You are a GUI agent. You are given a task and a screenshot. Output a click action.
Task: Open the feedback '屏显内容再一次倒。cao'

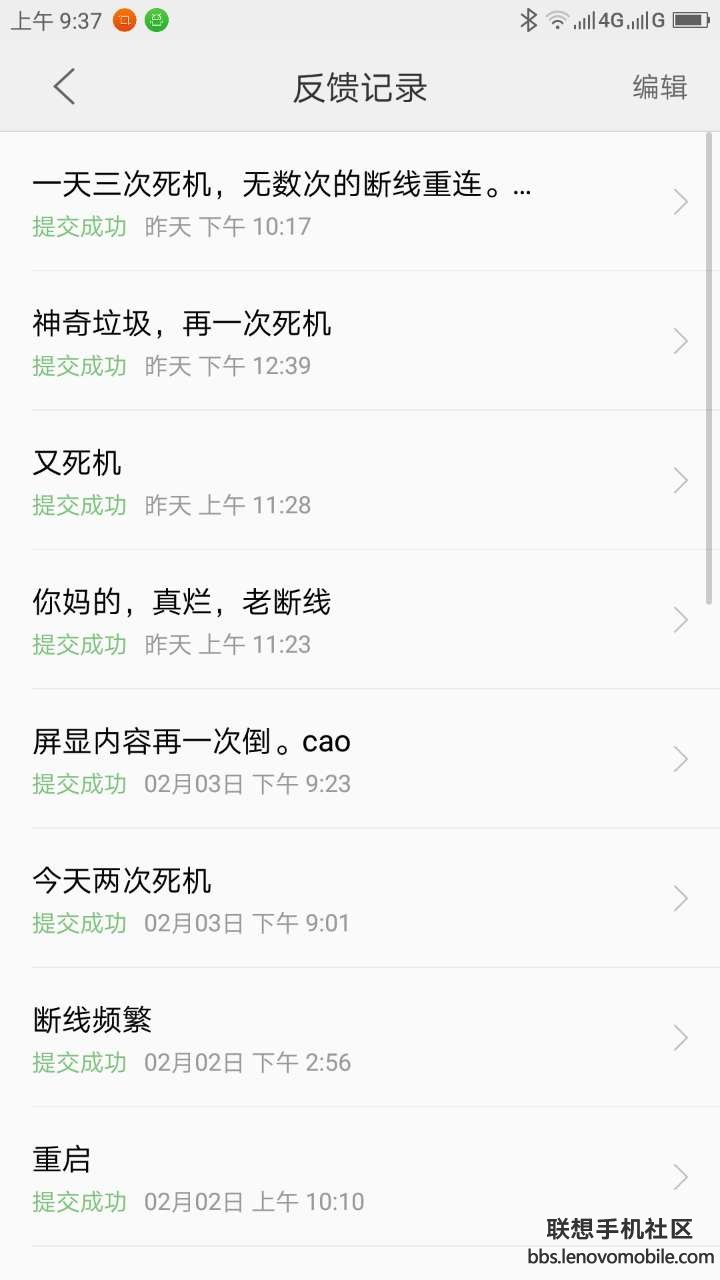360,758
